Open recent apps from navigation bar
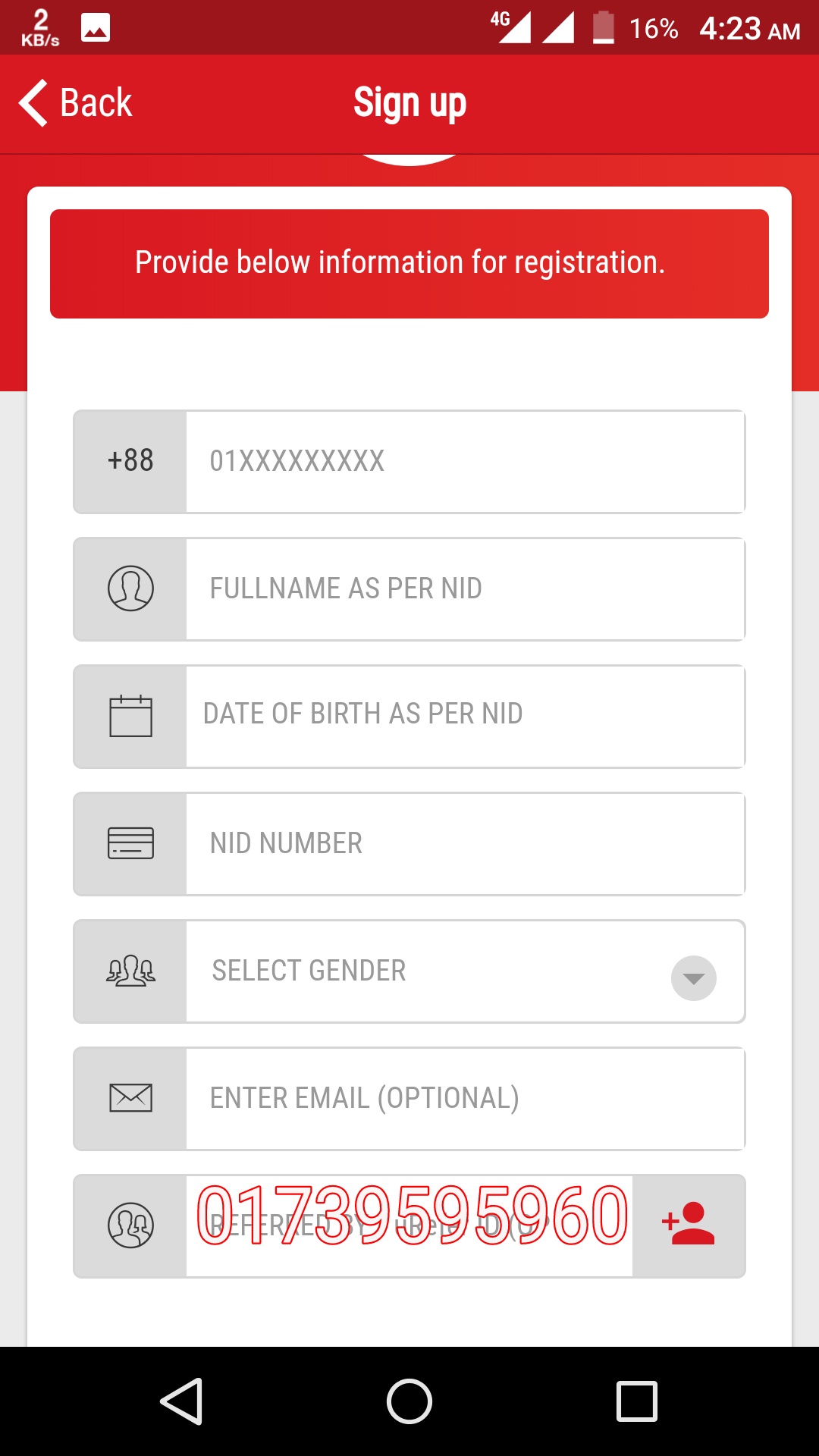 tap(636, 1401)
